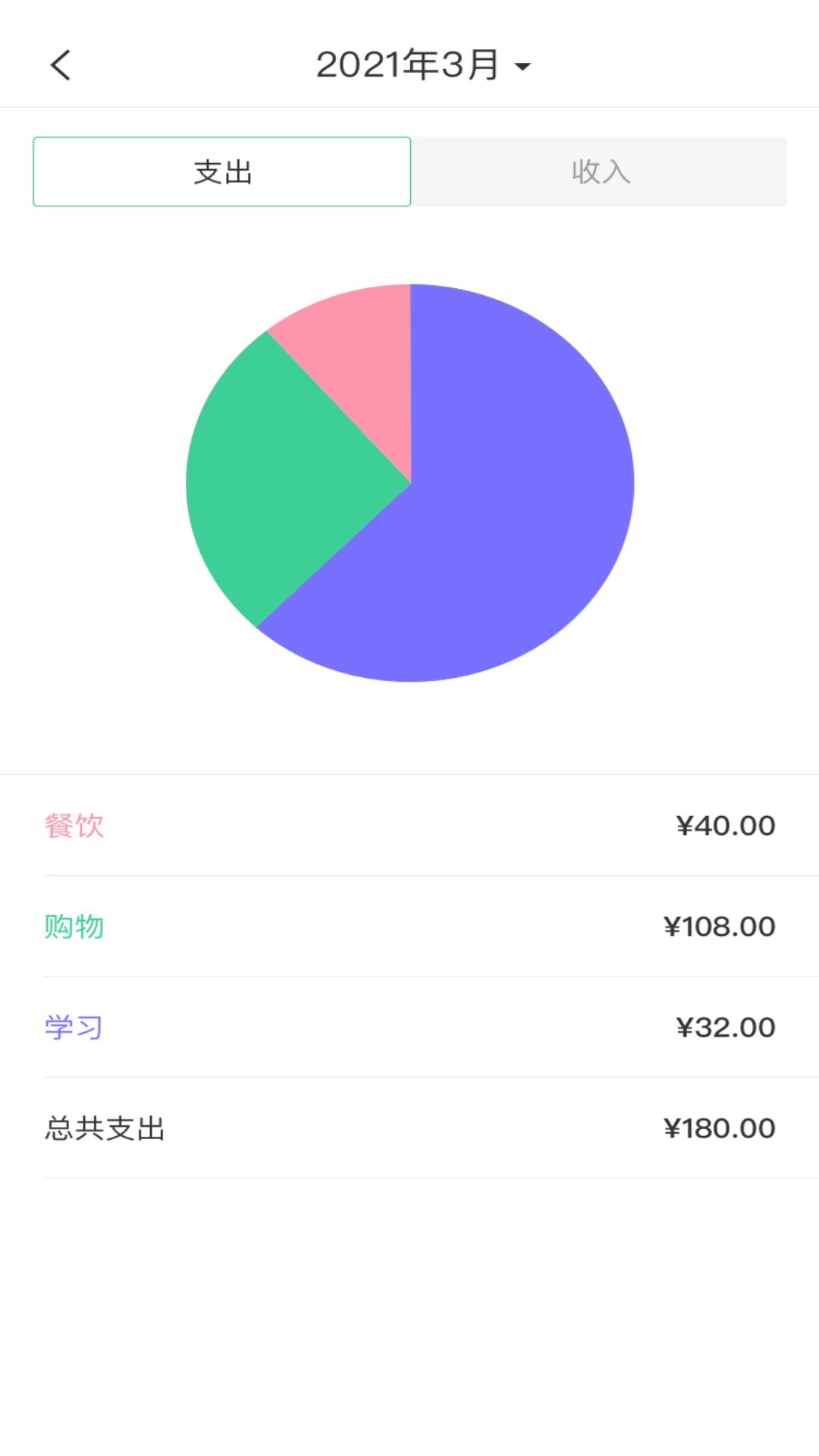Select the 支出 tab
Viewport: 819px width, 1456px height.
[221, 171]
